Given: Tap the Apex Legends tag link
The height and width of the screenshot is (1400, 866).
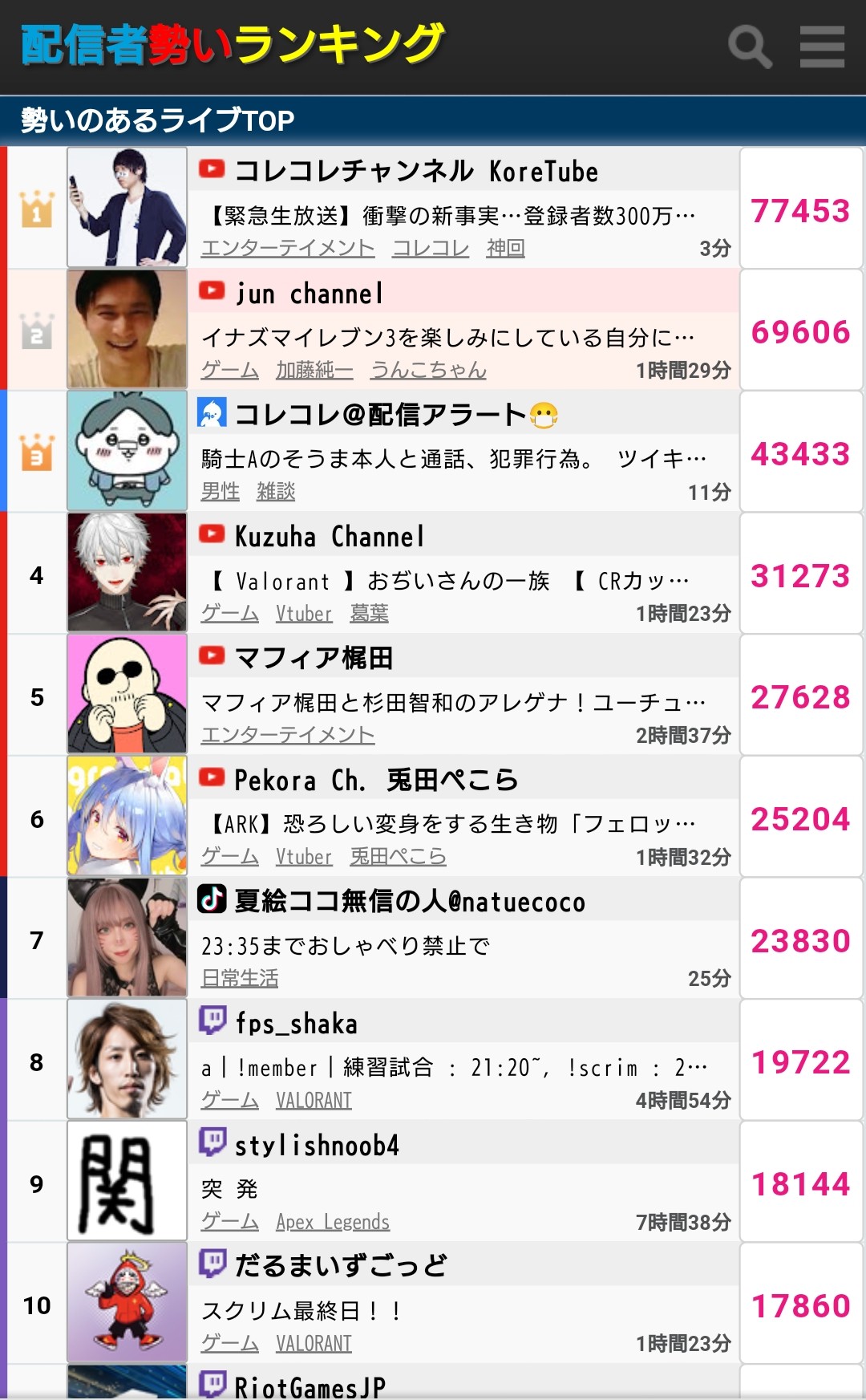Looking at the screenshot, I should pos(333,1222).
